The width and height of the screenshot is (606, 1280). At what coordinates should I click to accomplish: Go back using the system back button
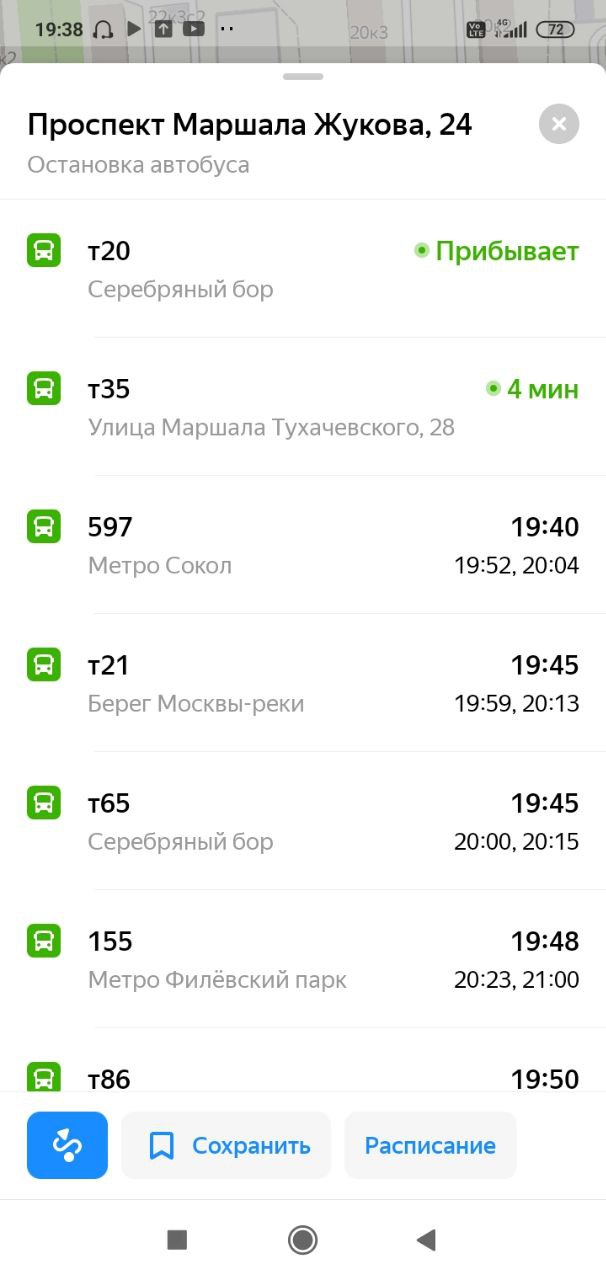coord(426,1240)
